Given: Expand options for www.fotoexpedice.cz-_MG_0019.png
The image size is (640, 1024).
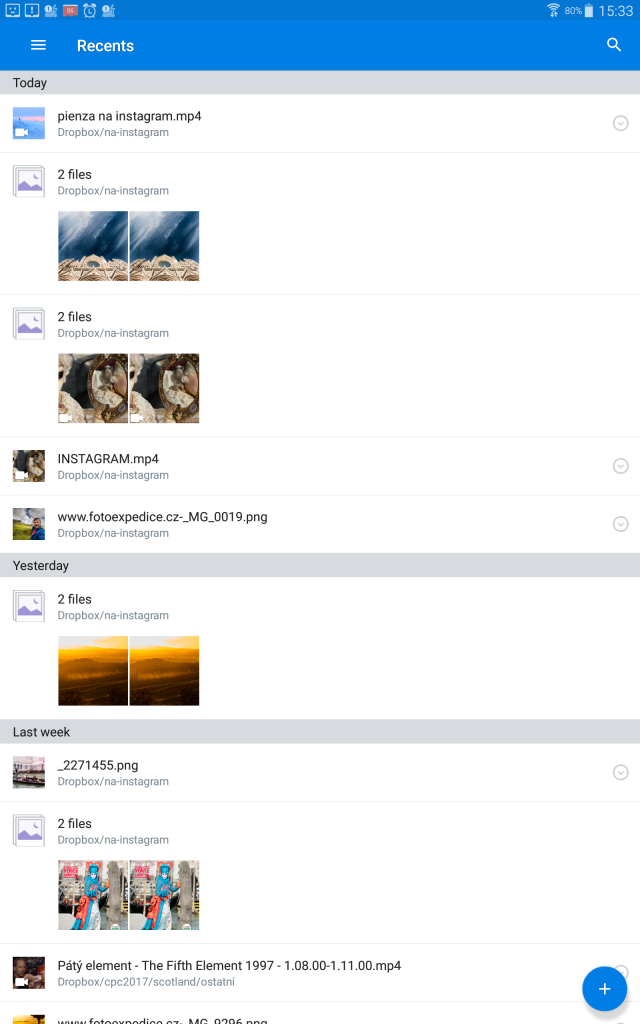Looking at the screenshot, I should click(620, 524).
